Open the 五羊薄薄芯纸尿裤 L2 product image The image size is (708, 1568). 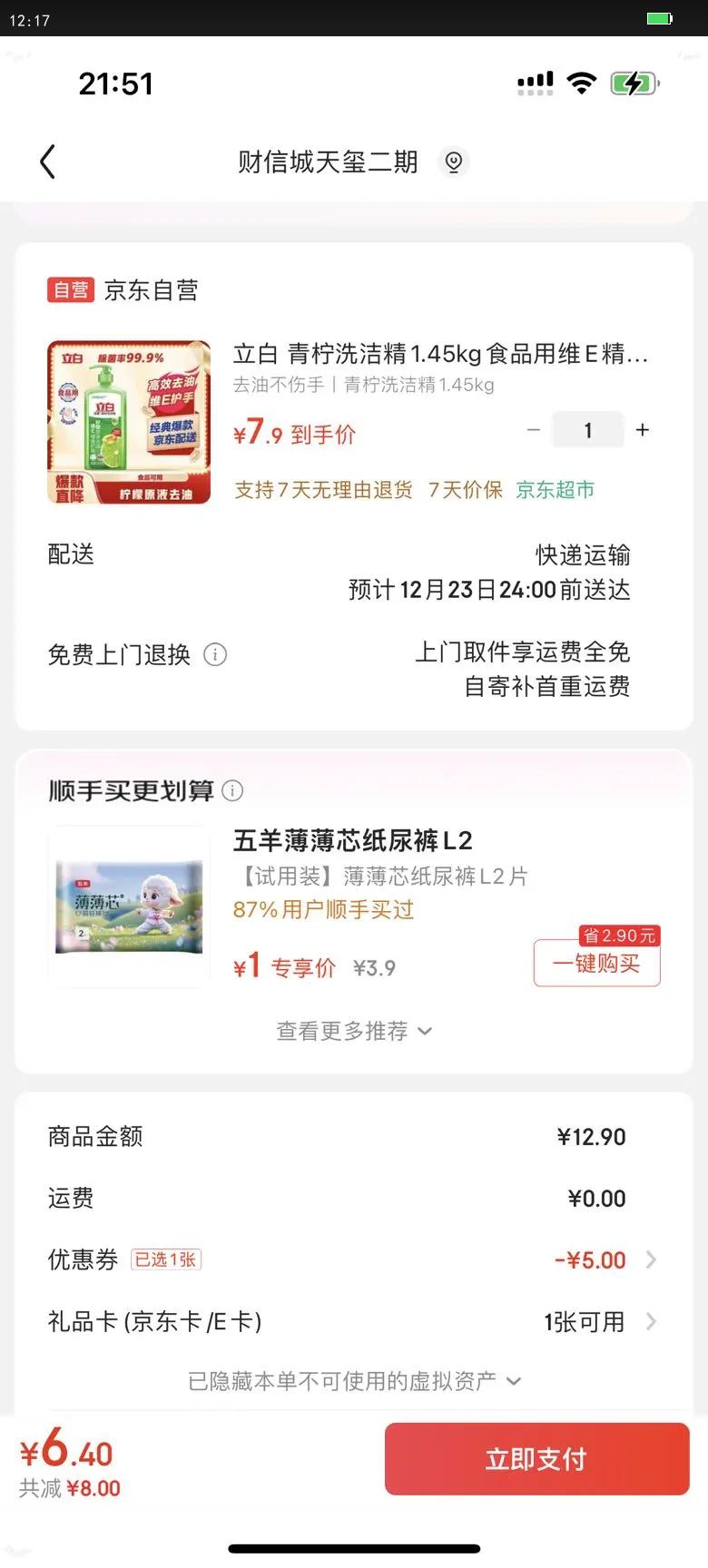129,906
